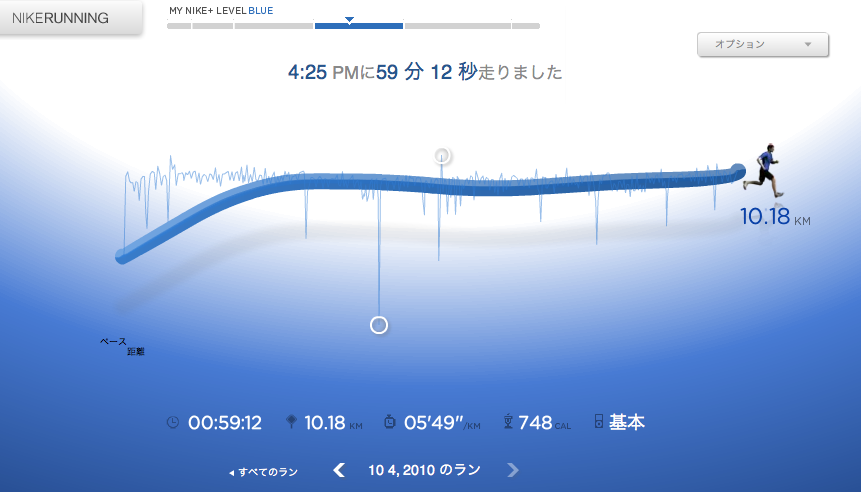This screenshot has height=492, width=861.
Task: Go back to すべてのラン list
Action: [x=263, y=472]
